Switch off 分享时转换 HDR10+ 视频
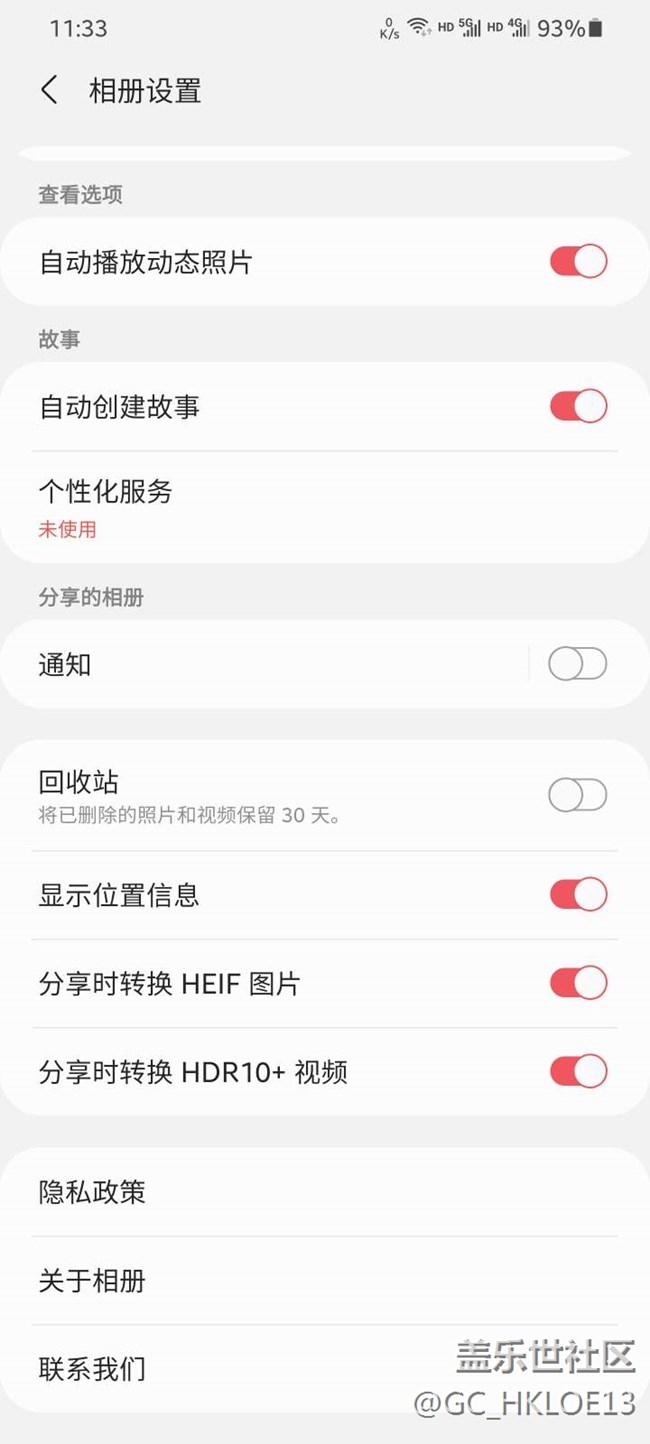The image size is (650, 1444). pyautogui.click(x=578, y=1071)
